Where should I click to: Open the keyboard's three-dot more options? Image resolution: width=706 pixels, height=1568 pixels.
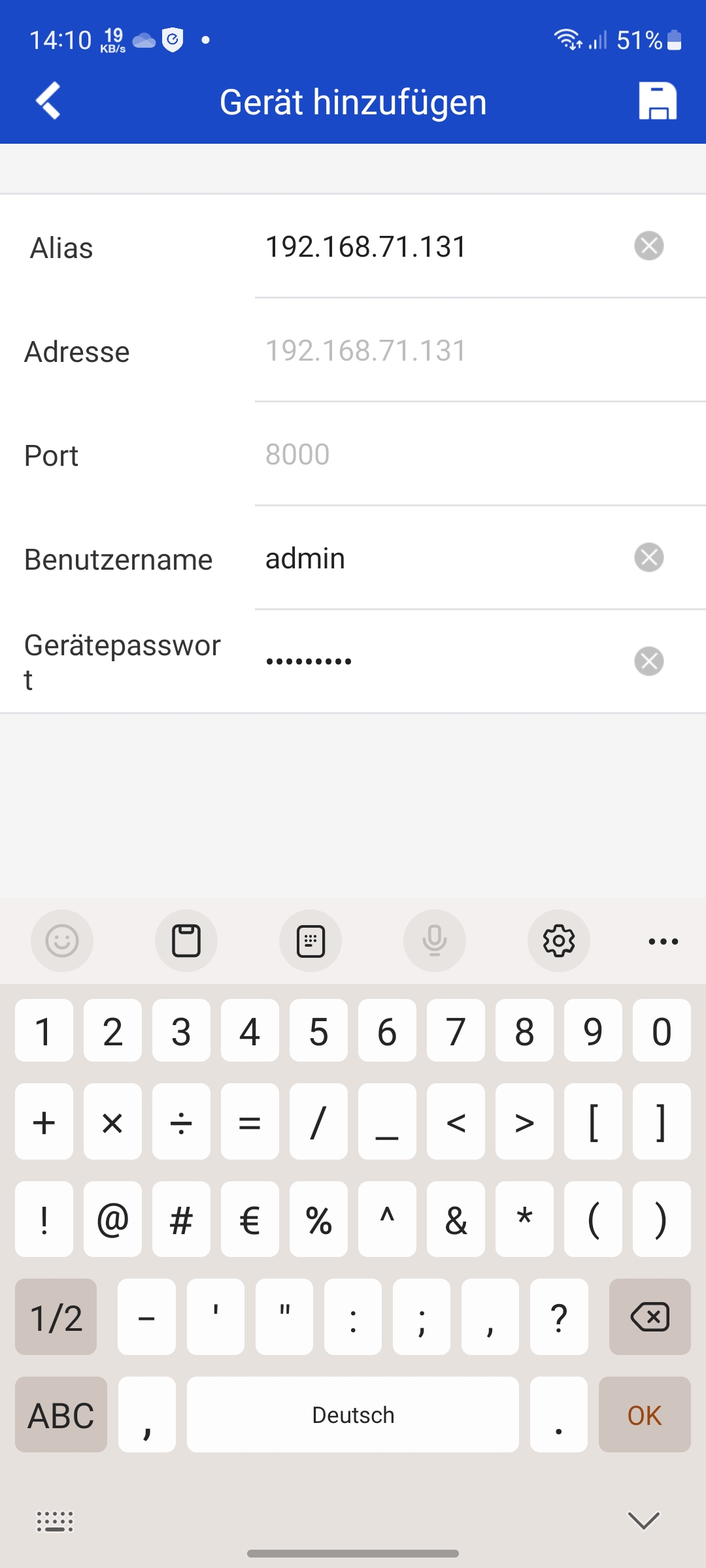click(664, 941)
